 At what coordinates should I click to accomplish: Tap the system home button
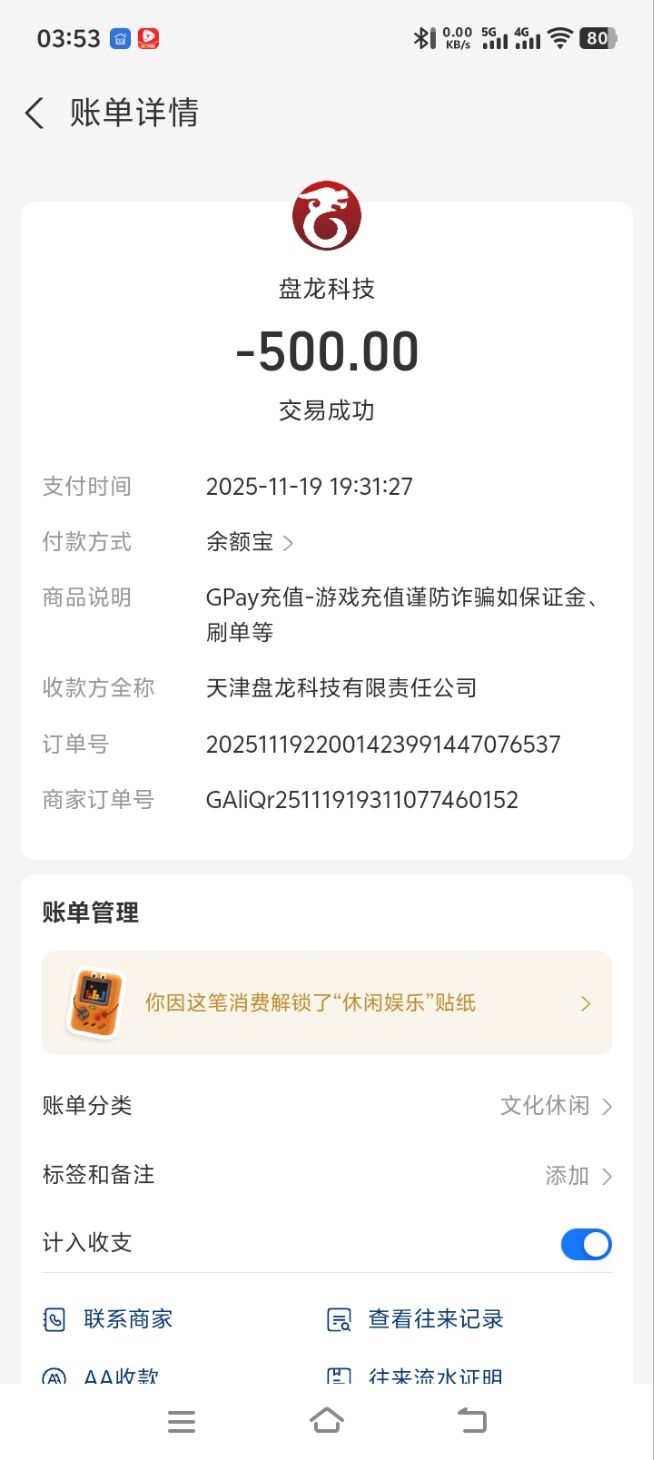pos(326,1421)
